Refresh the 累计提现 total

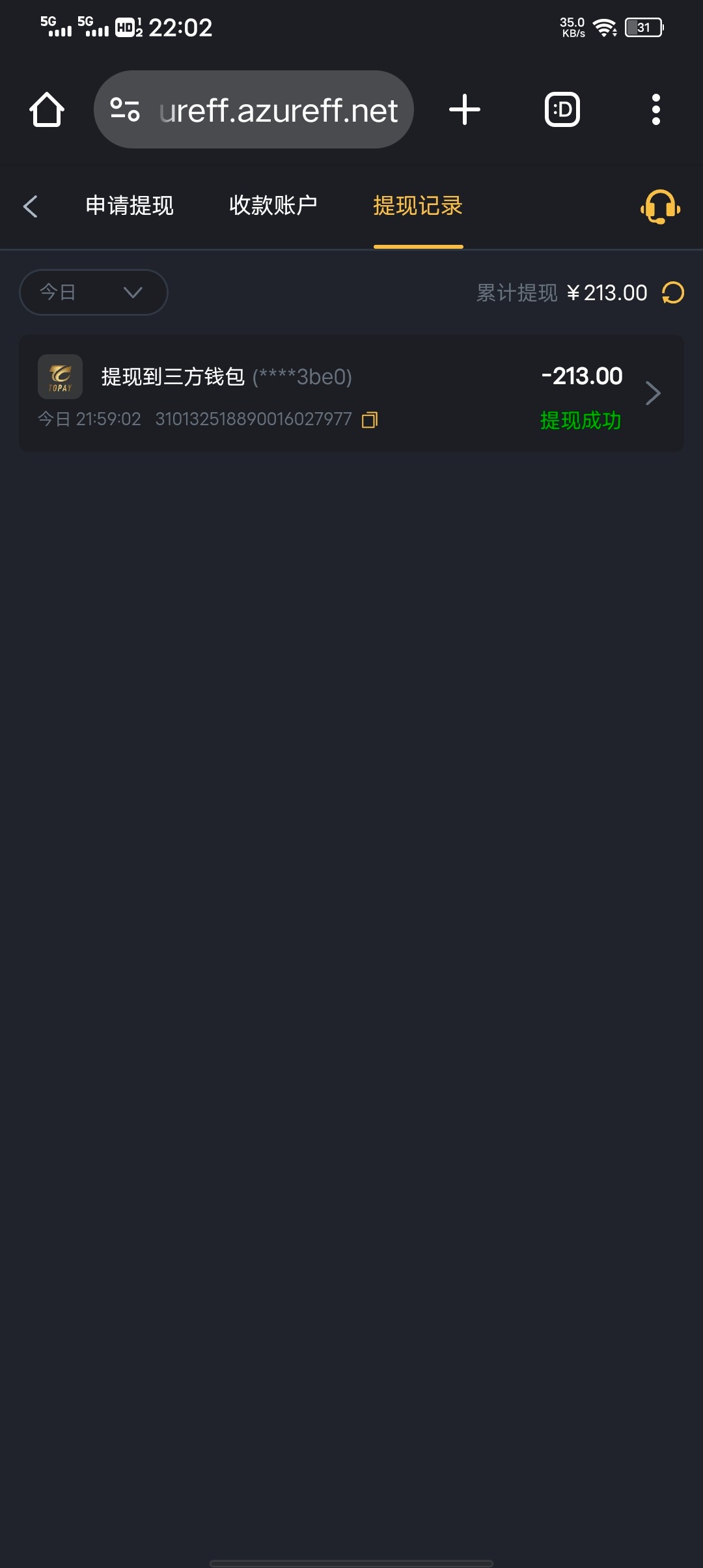coord(673,292)
